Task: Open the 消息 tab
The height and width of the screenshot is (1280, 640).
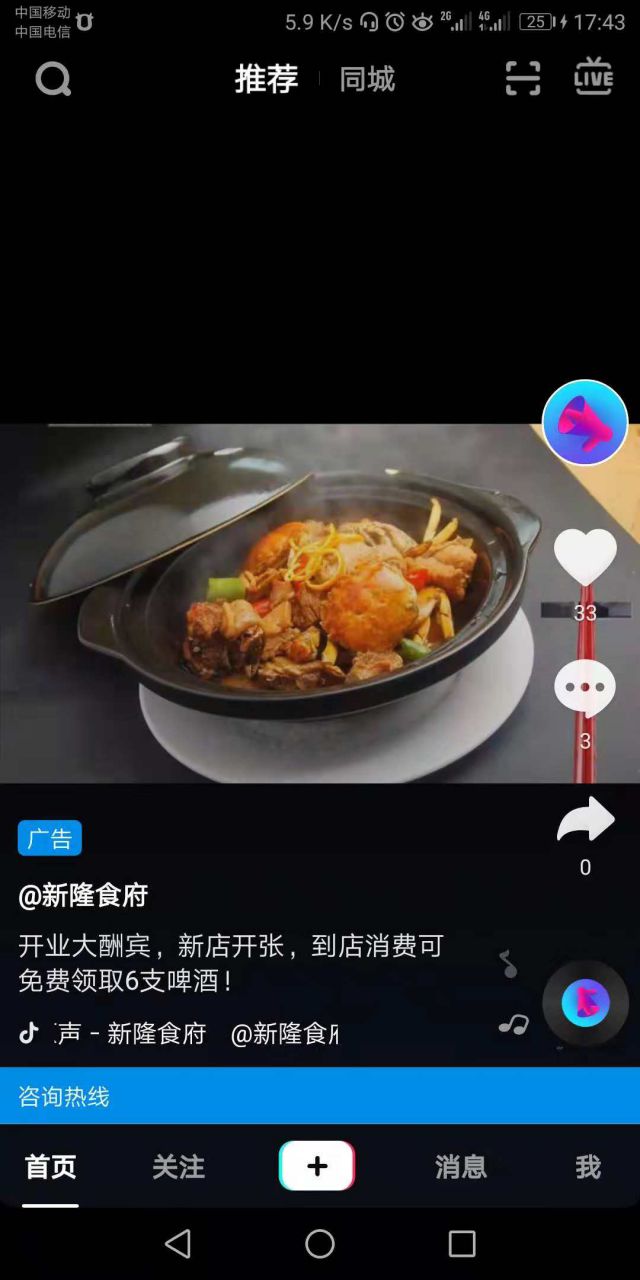Action: tap(461, 1166)
